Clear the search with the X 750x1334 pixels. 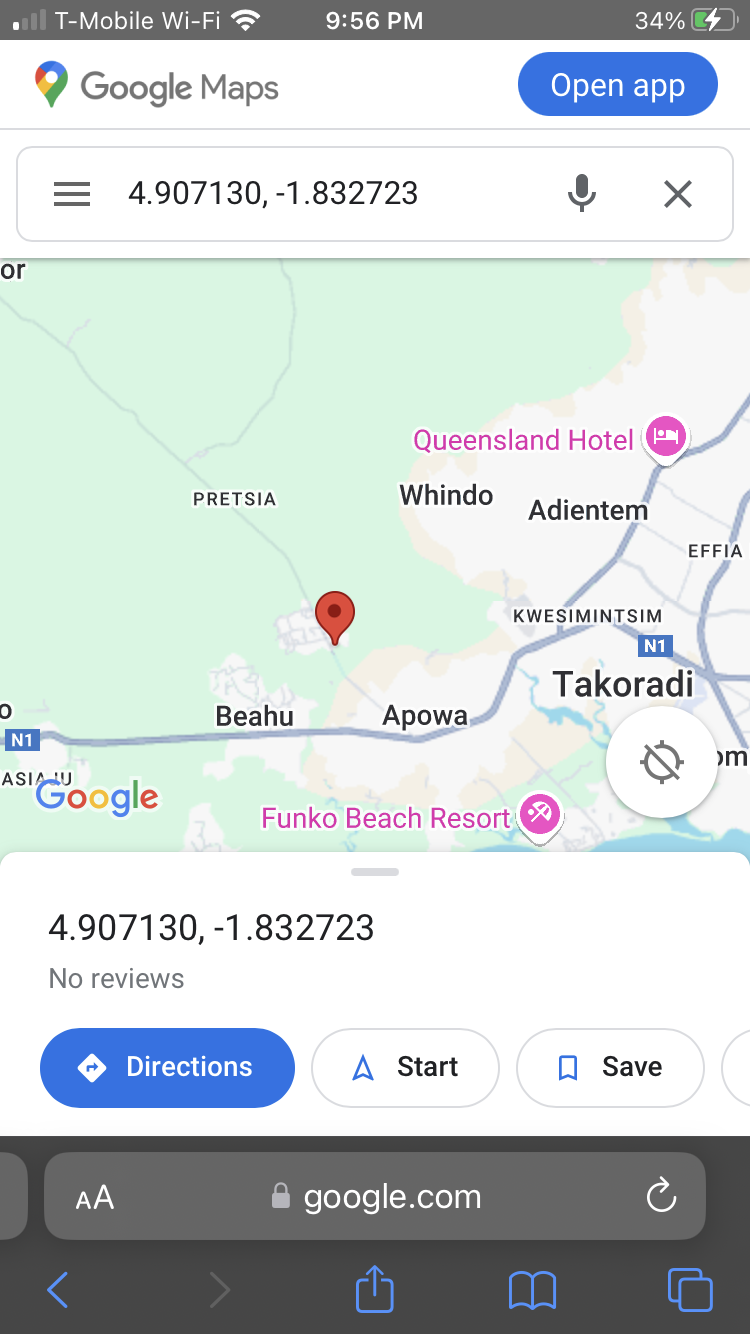click(x=678, y=193)
